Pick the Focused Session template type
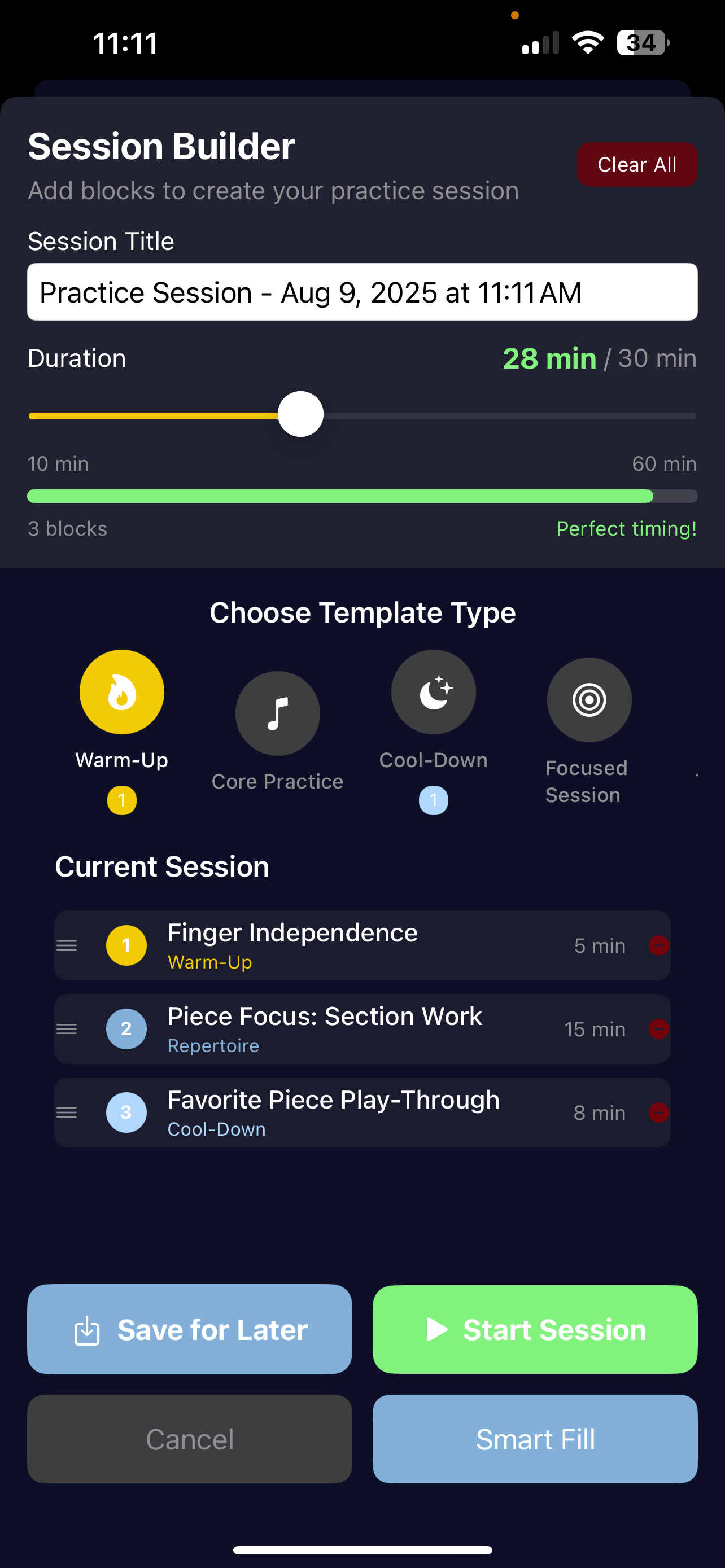The width and height of the screenshot is (725, 1568). (589, 700)
